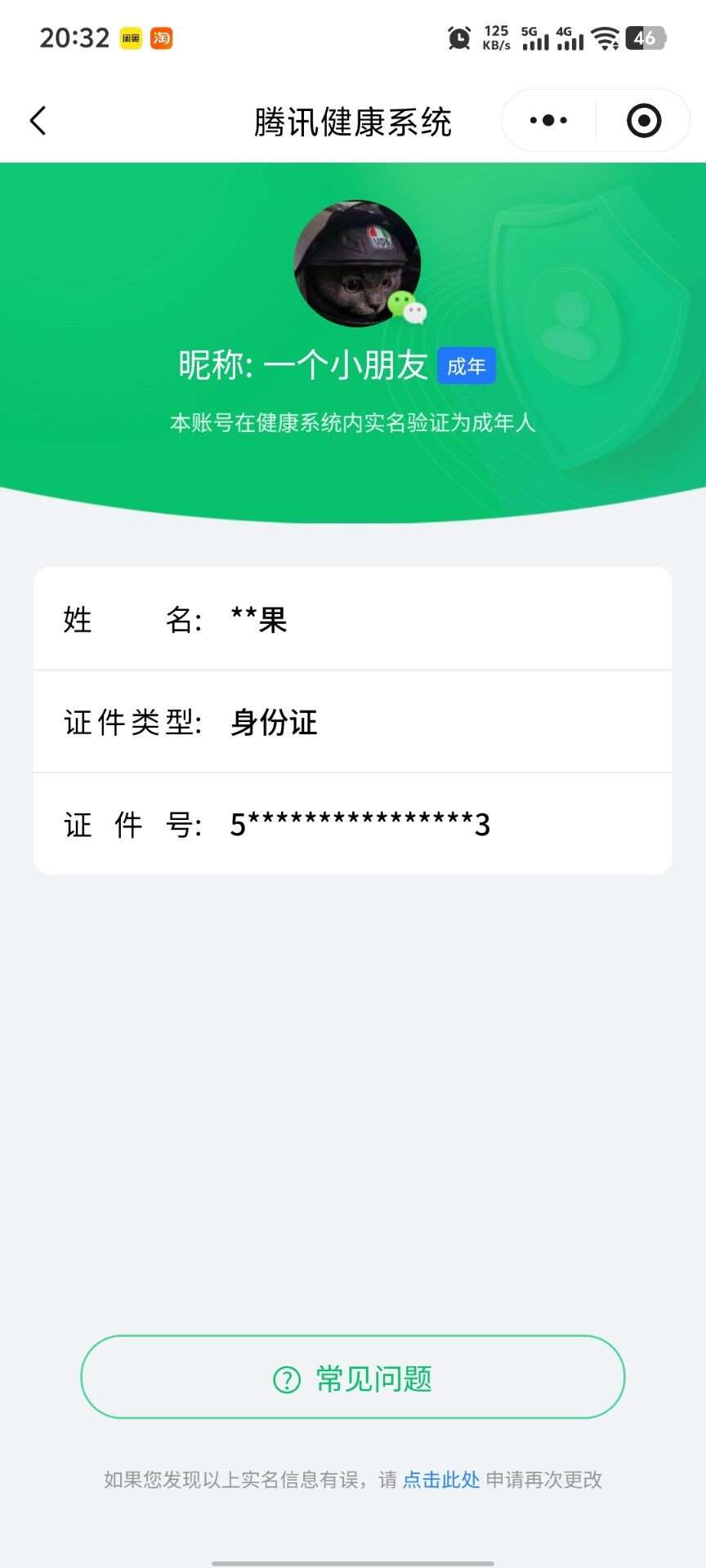This screenshot has width=706, height=1568.
Task: Tap the Wi-Fi indicator in the status bar
Action: tap(605, 37)
